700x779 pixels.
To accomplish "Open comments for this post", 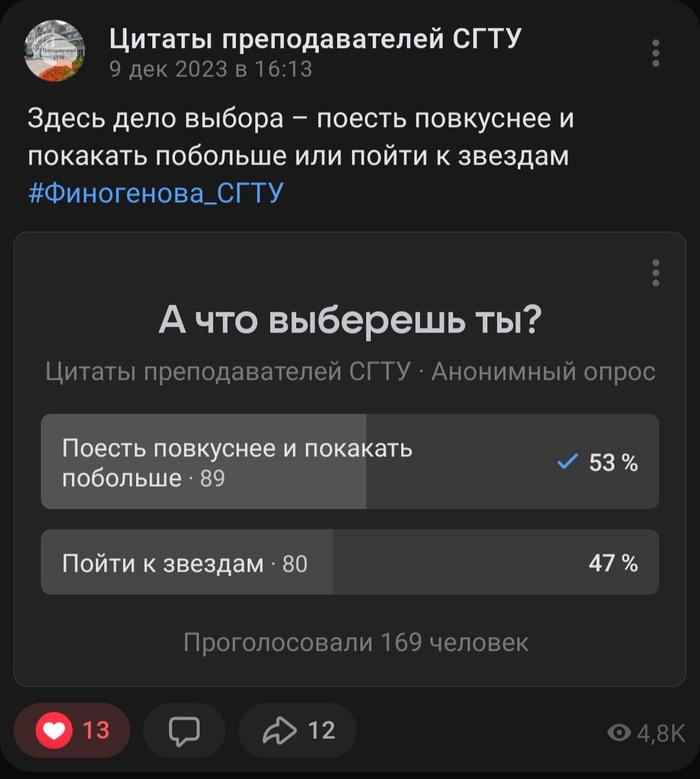I will tap(185, 731).
